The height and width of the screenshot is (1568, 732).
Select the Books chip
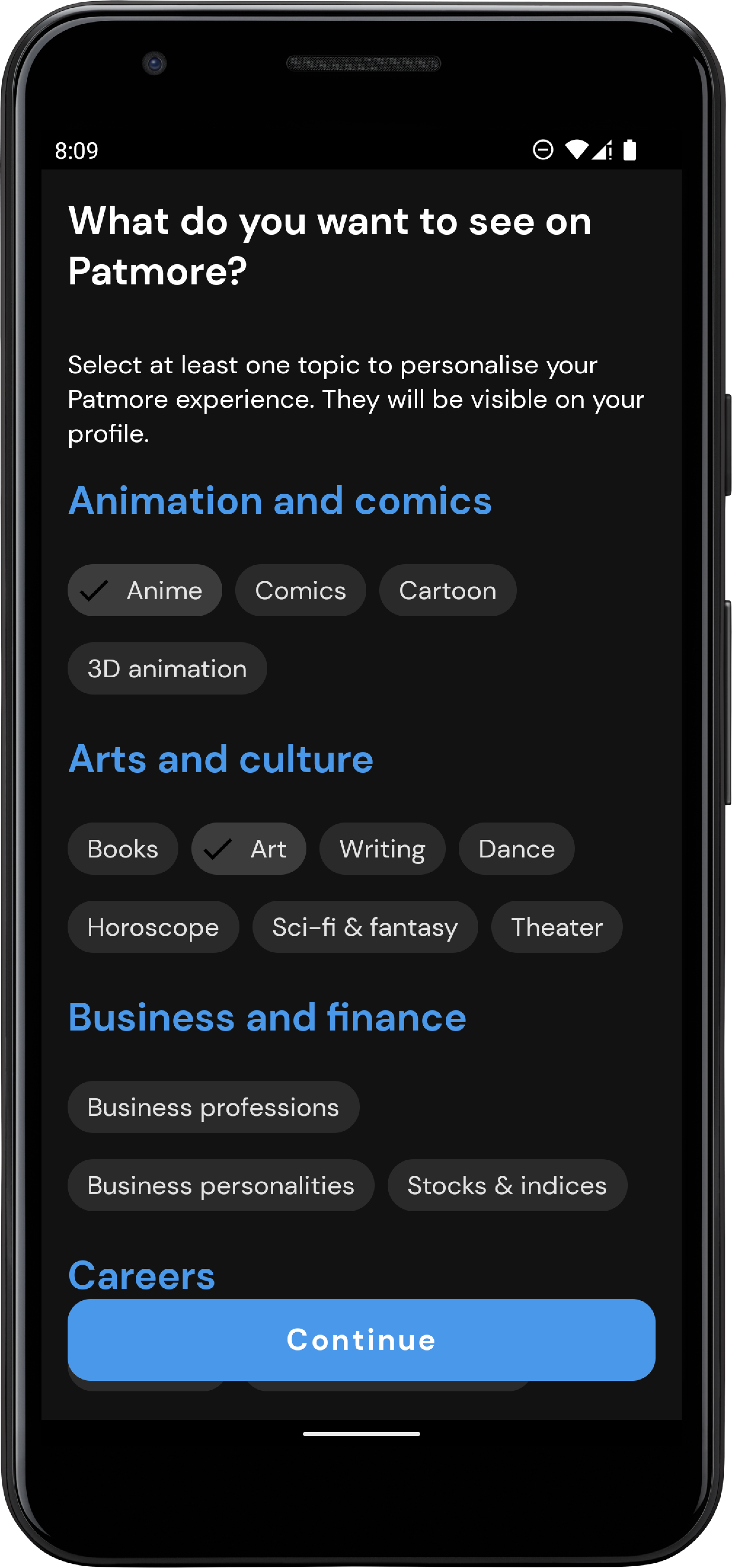point(122,849)
